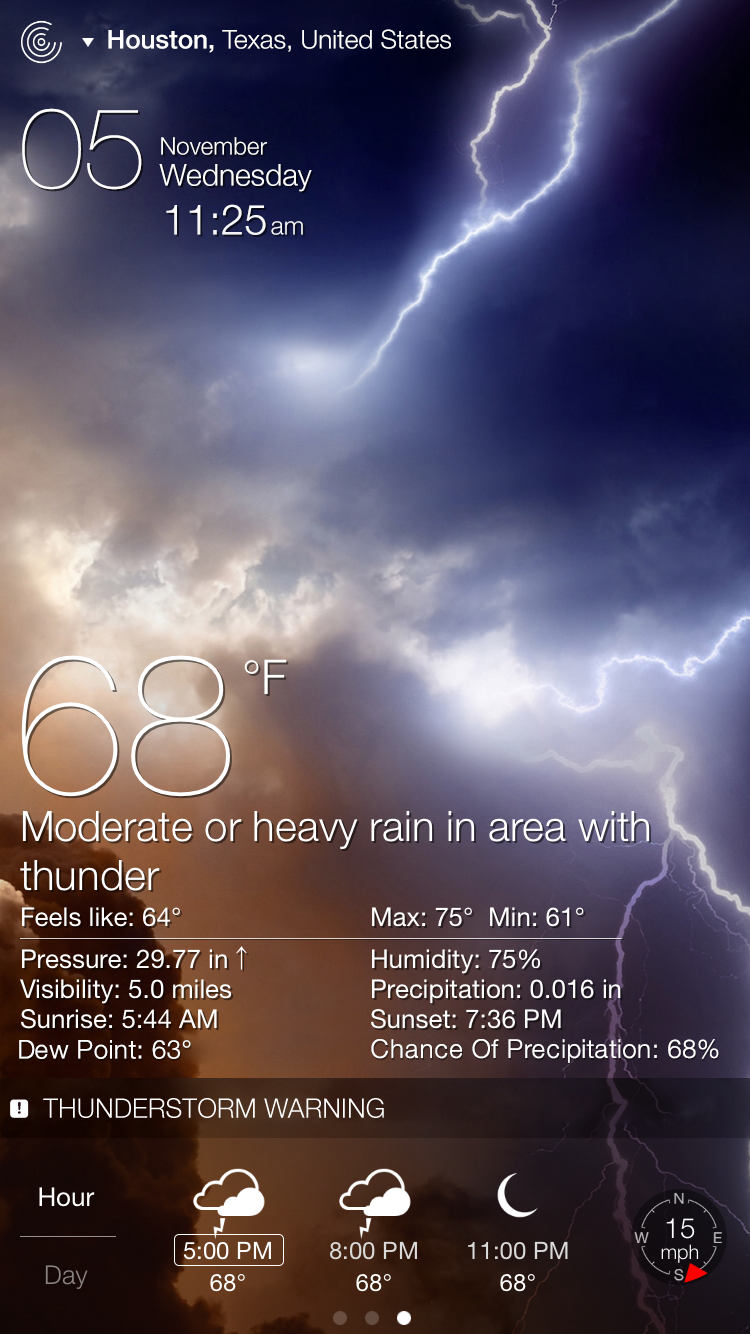
Task: Select the 11:00 PM hourly forecast
Action: pyautogui.click(x=517, y=1231)
